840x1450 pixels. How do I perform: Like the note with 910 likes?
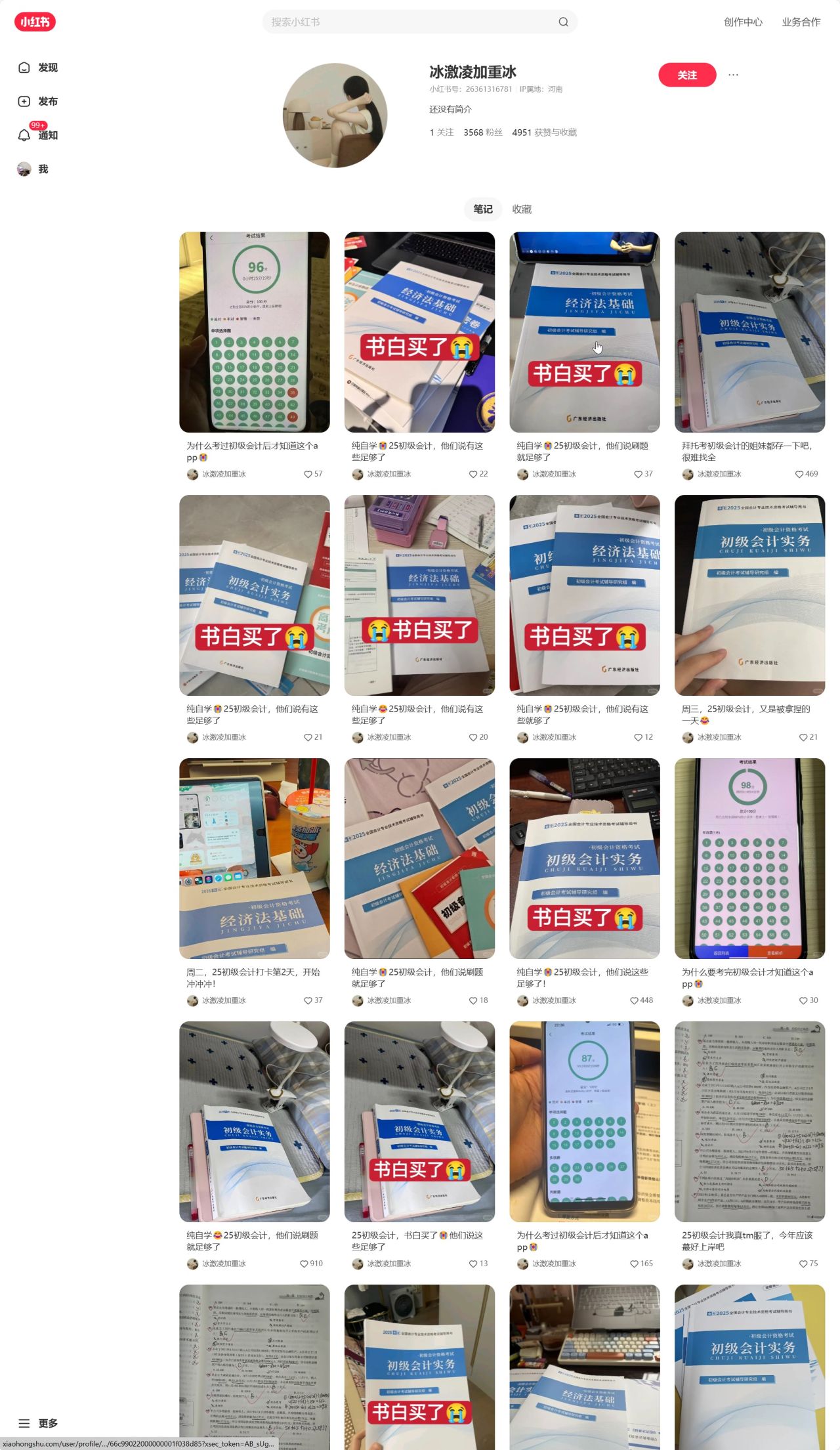[304, 1264]
